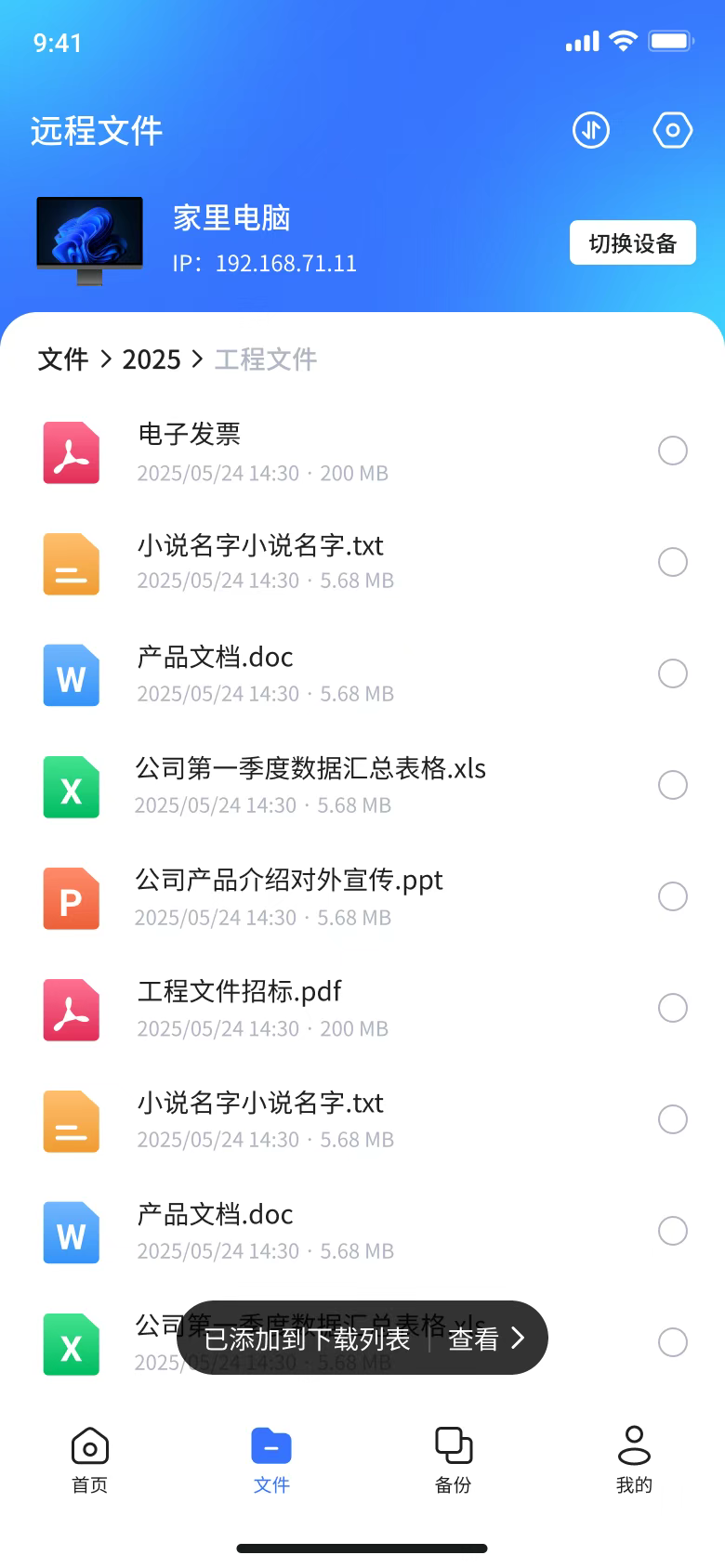Navigate to the 2025 breadcrumb folder
Viewport: 725px width, 1568px height.
(x=152, y=359)
